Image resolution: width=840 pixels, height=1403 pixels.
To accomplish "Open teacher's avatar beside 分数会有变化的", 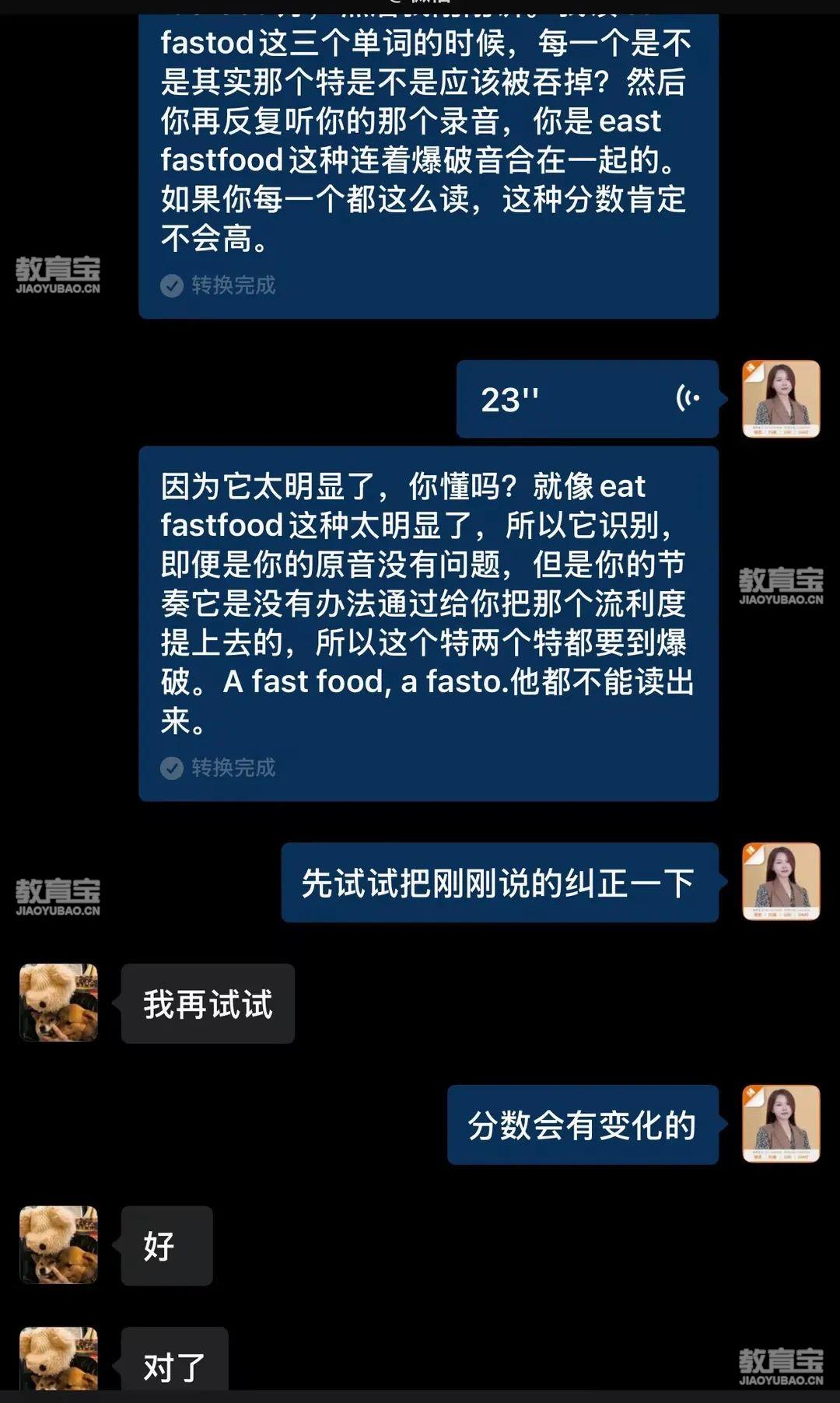I will tap(781, 1124).
